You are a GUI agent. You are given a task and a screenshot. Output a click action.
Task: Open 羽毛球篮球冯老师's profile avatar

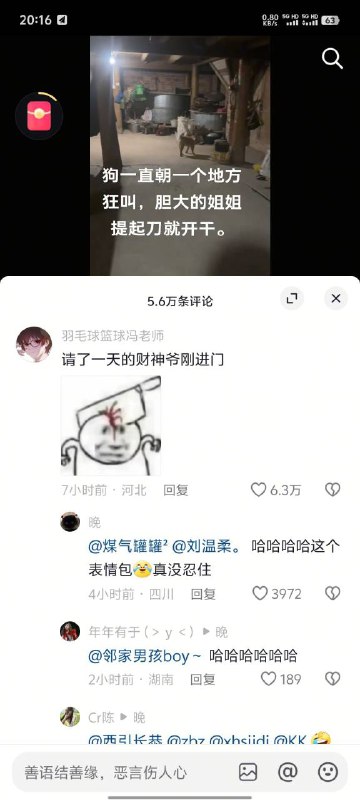pos(34,344)
